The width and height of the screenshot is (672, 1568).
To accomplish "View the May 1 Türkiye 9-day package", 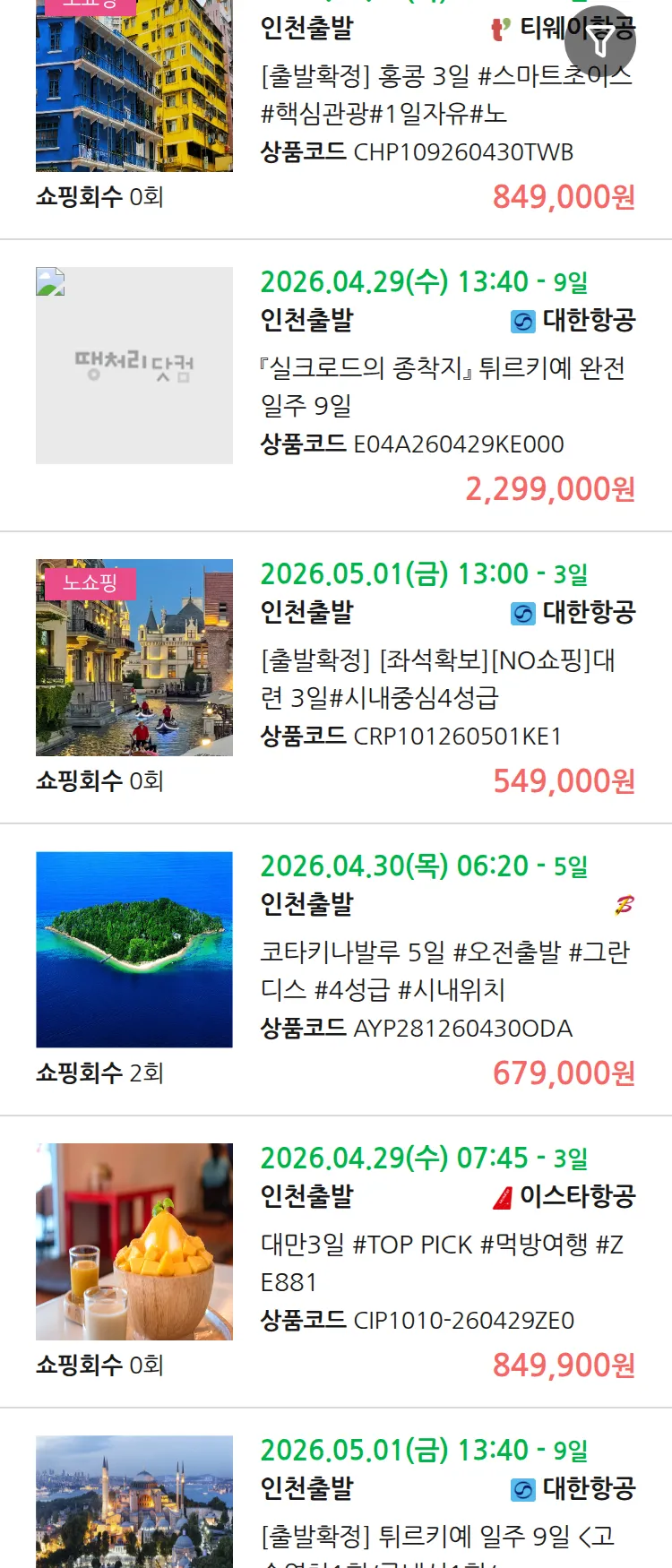I will [438, 1535].
